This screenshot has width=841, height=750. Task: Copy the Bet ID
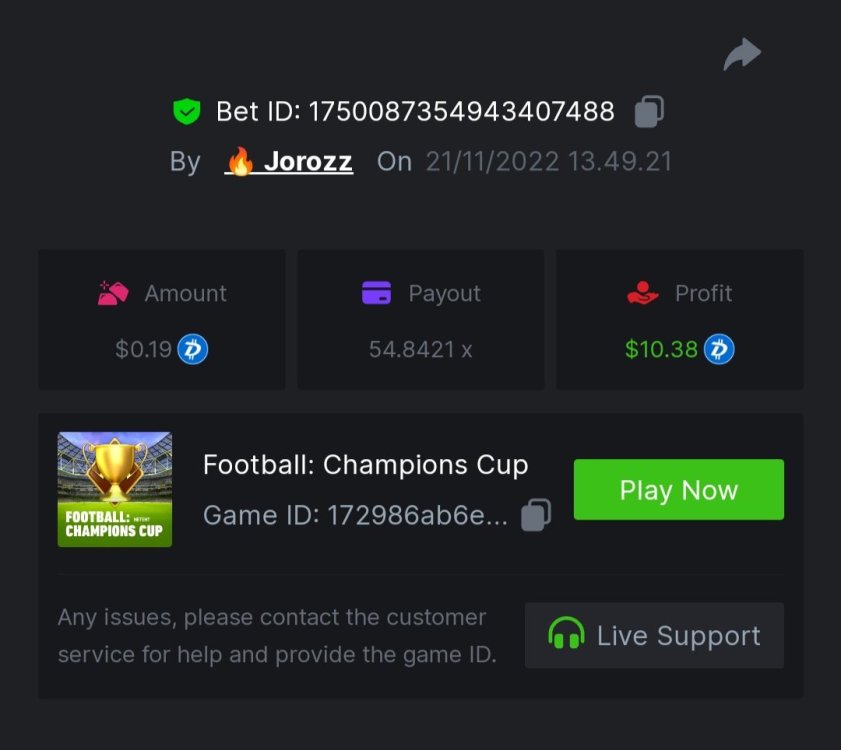(x=649, y=112)
